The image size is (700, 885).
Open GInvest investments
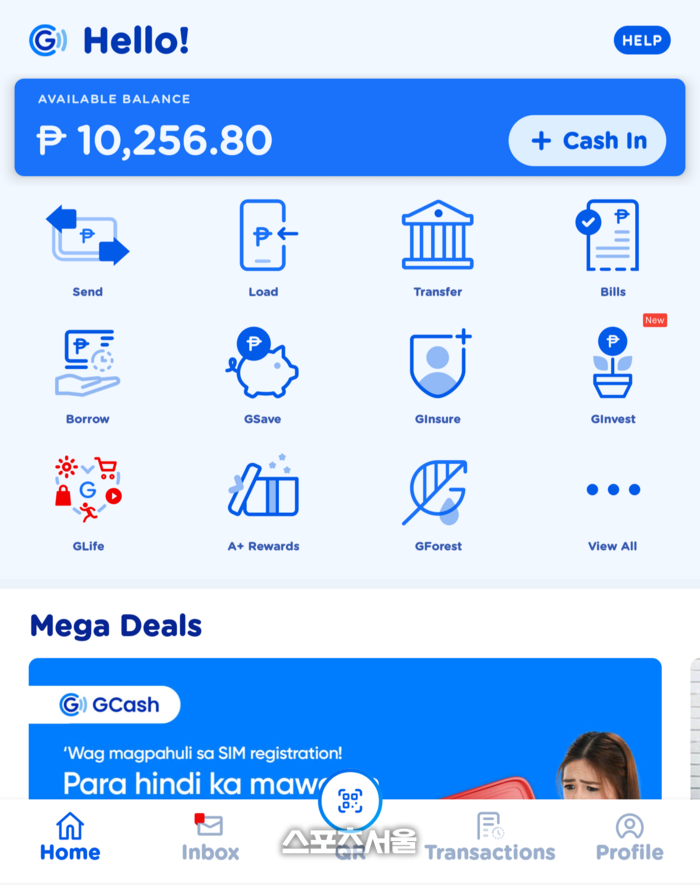point(613,374)
